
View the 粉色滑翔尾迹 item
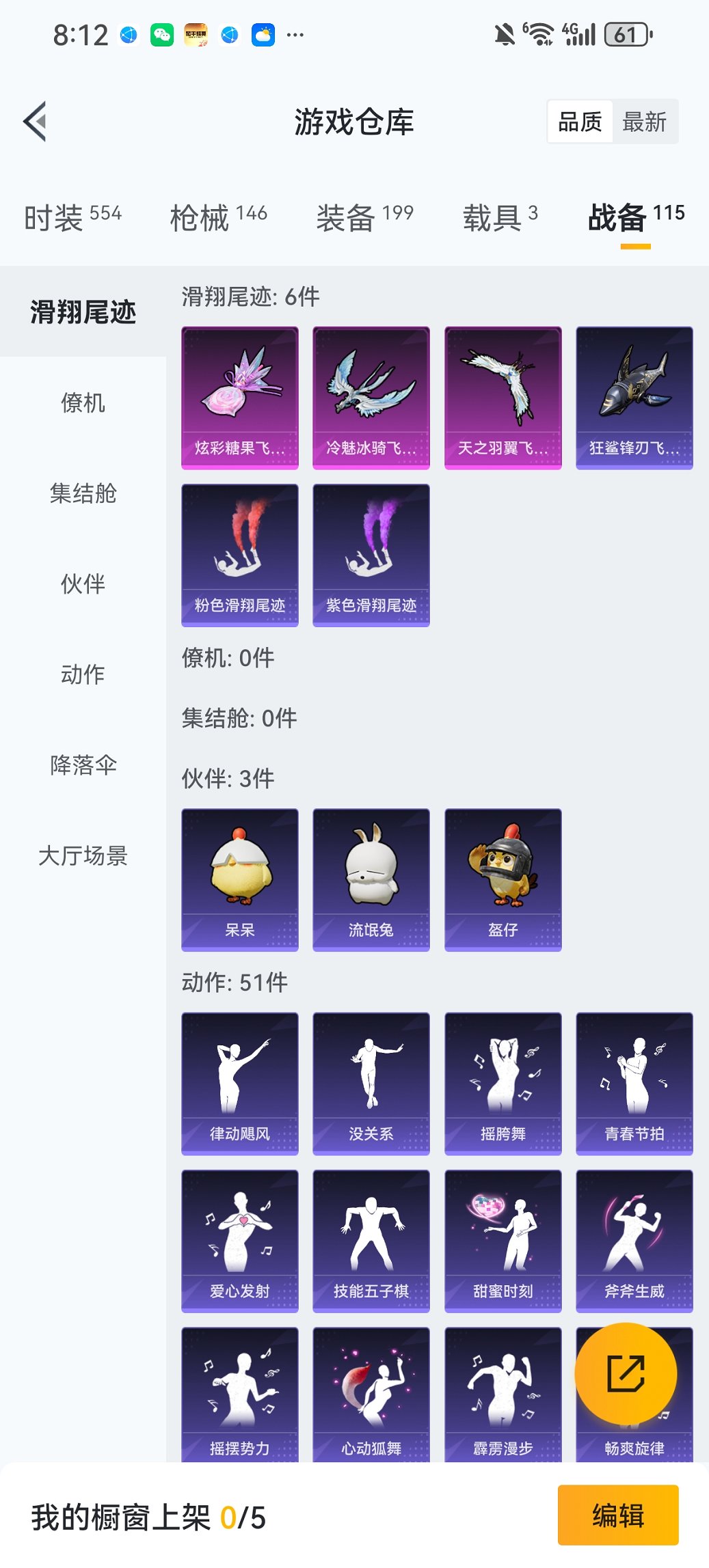click(240, 555)
